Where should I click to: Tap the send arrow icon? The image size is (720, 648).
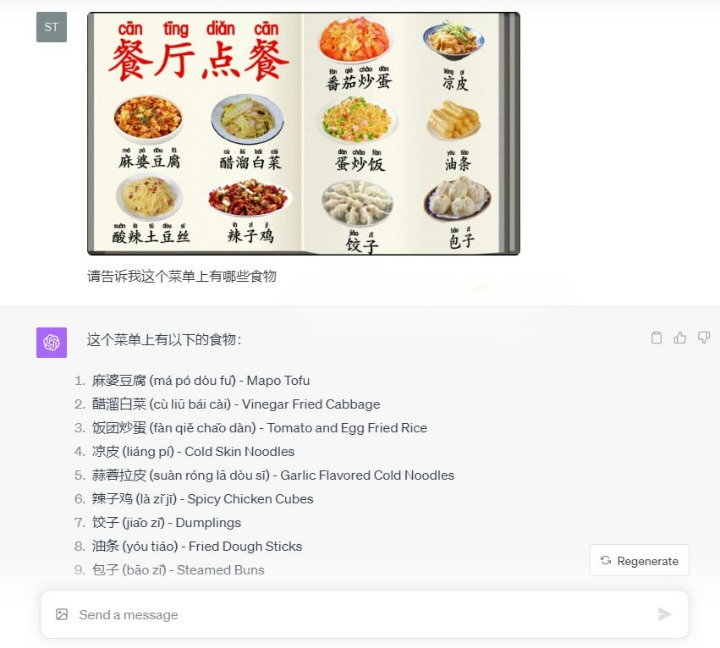(664, 615)
